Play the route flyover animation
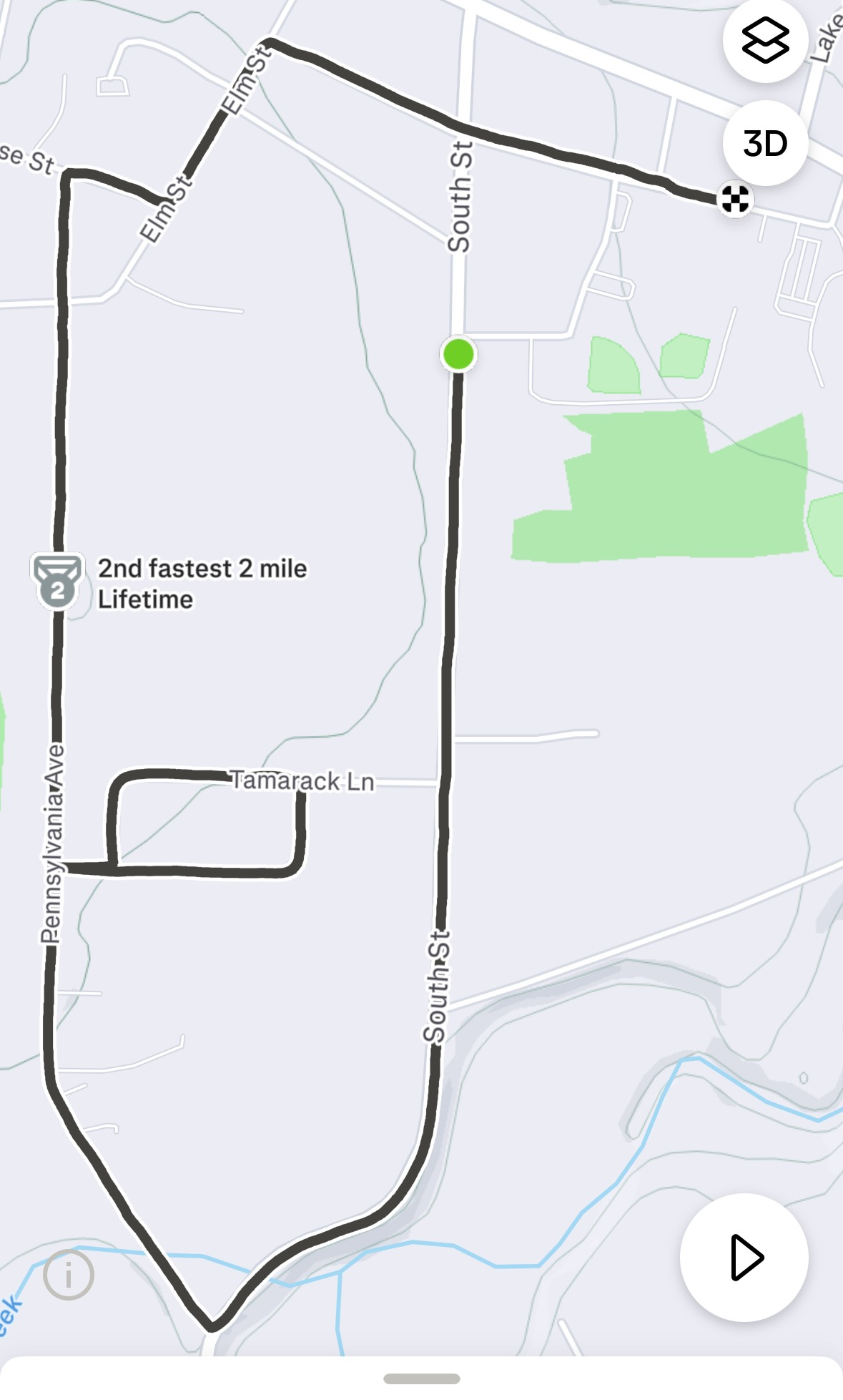 coord(744,1257)
